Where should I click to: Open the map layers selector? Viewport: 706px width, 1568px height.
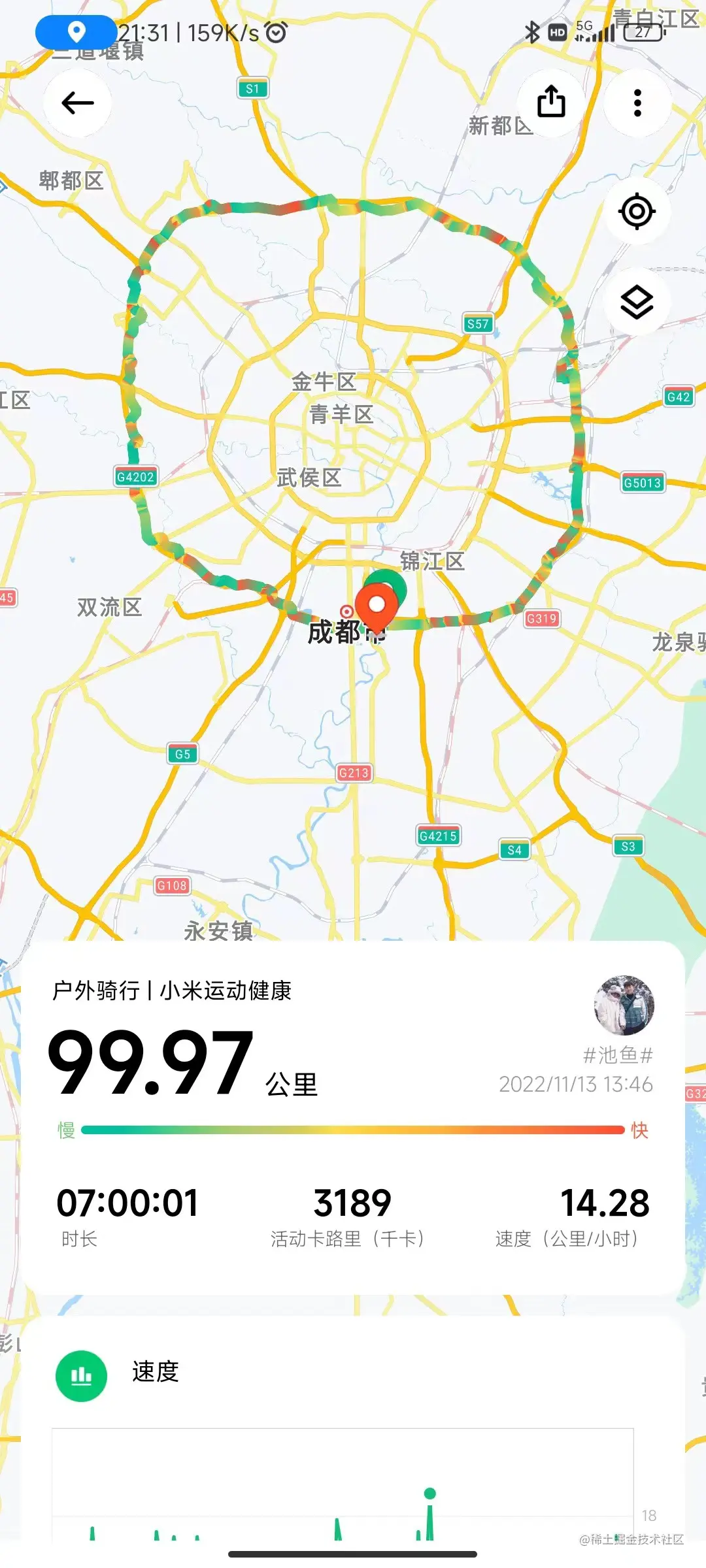pos(637,302)
